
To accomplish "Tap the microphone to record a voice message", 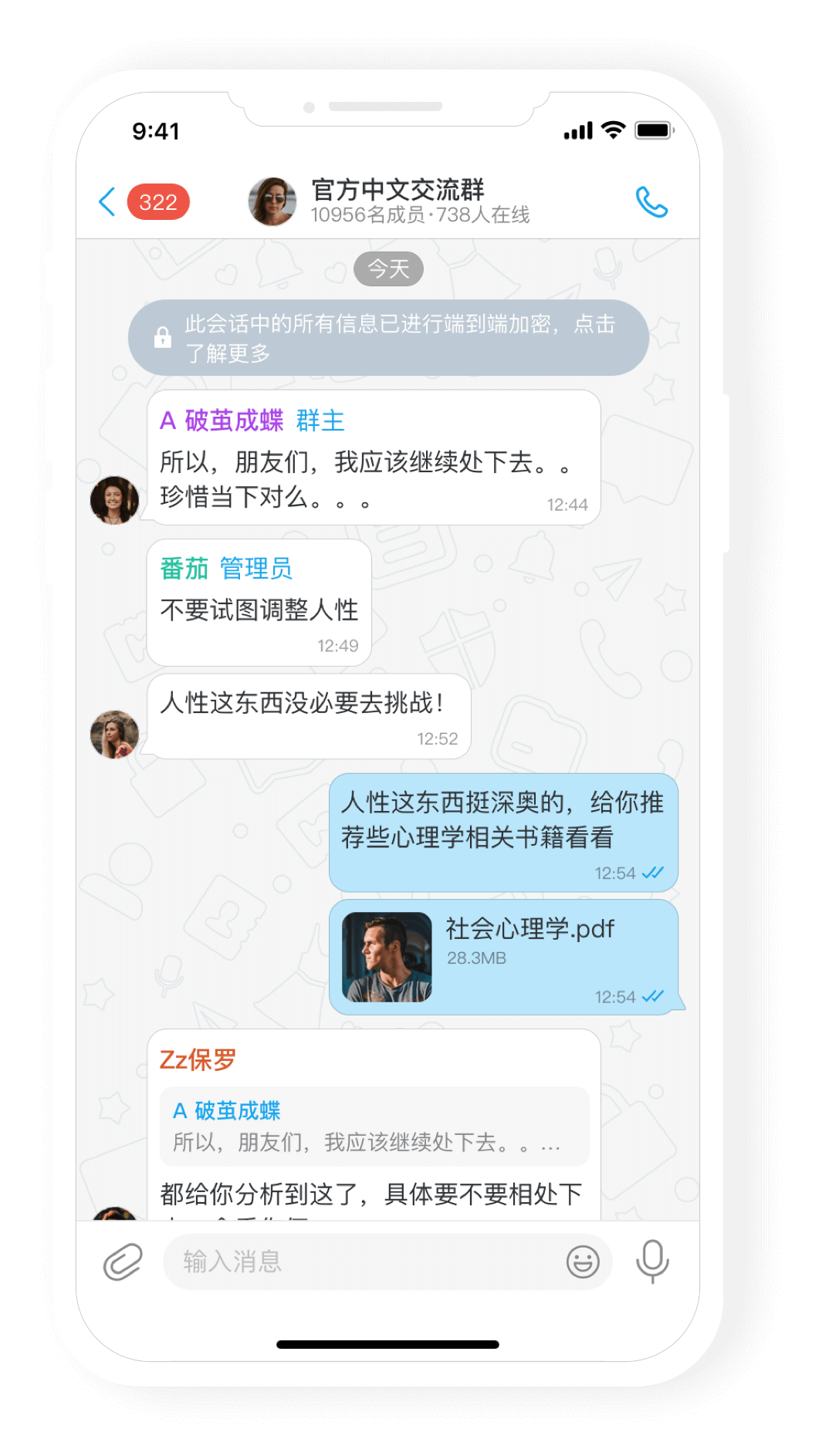I will [651, 1262].
